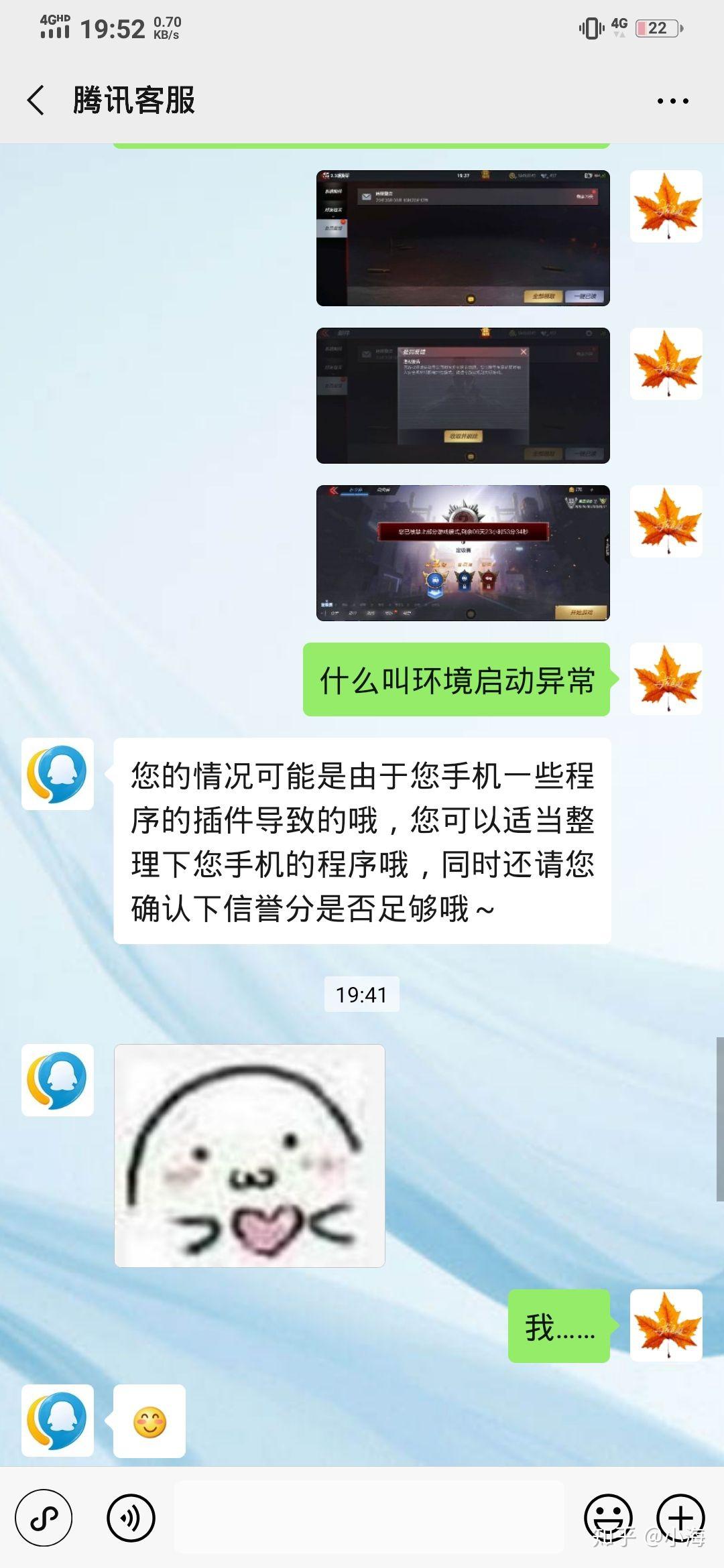This screenshot has width=724, height=1568.
Task: Open the emoji sticker panel
Action: point(609,1518)
